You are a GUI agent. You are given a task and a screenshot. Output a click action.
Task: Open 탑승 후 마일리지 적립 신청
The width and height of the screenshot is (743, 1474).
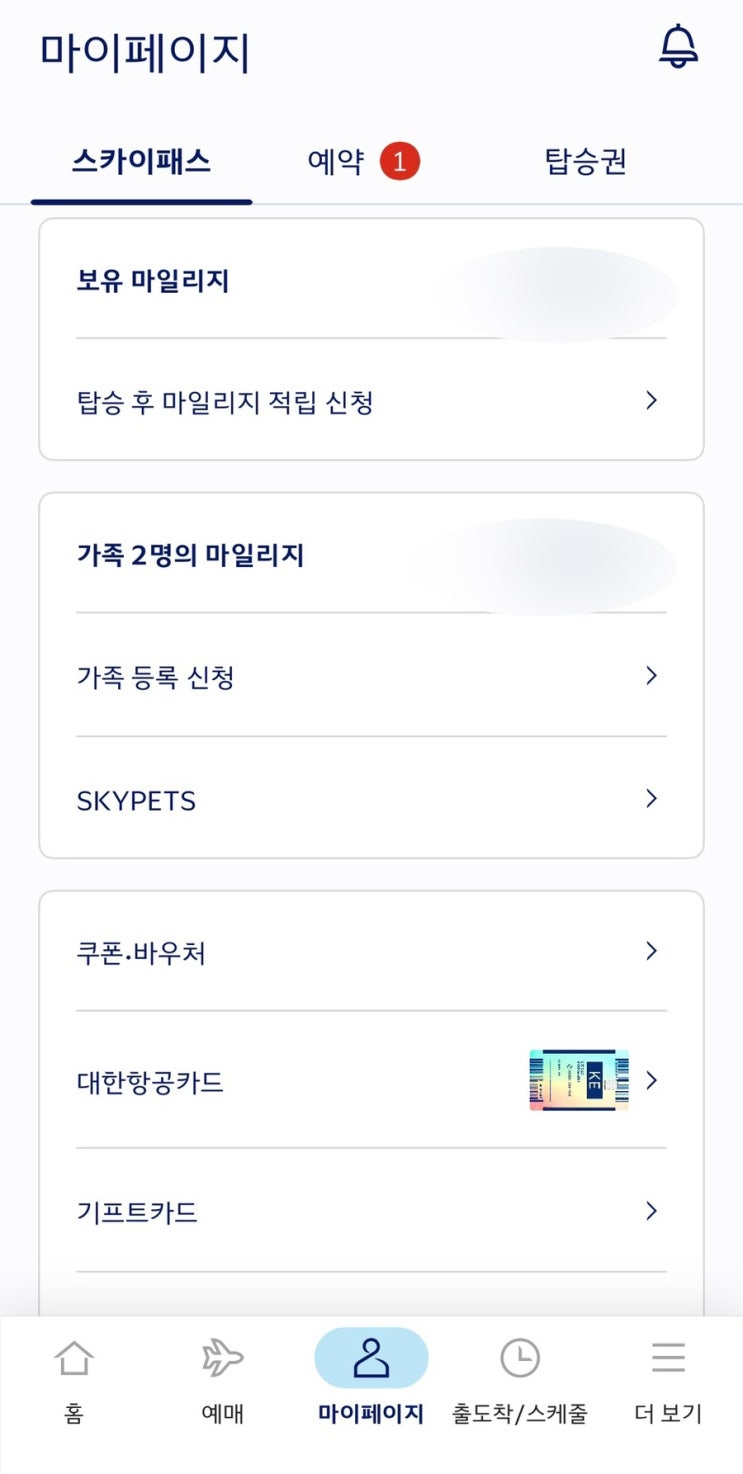[370, 402]
